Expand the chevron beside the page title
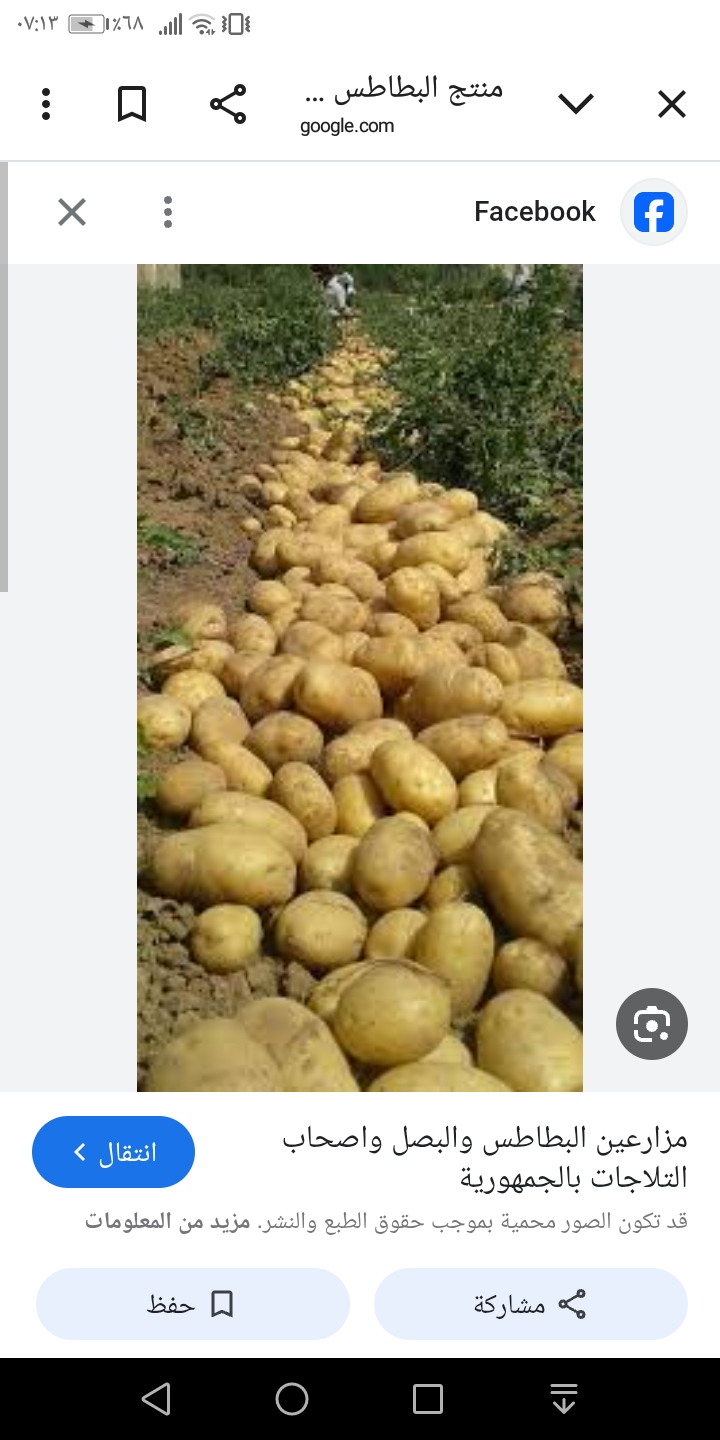Viewport: 720px width, 1440px height. 576,103
